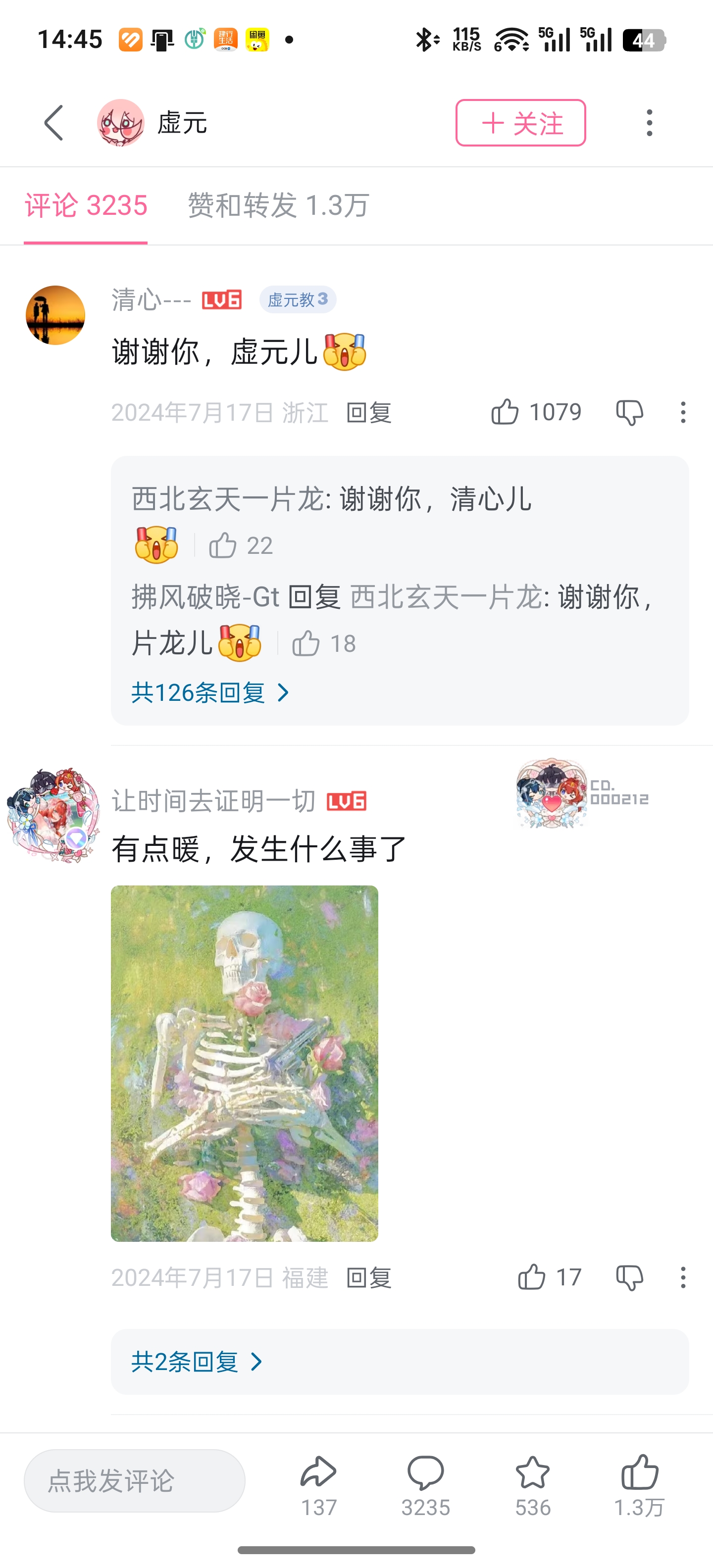Like the post with the bottom thumbs-up
This screenshot has height=1568, width=713.
639,1485
